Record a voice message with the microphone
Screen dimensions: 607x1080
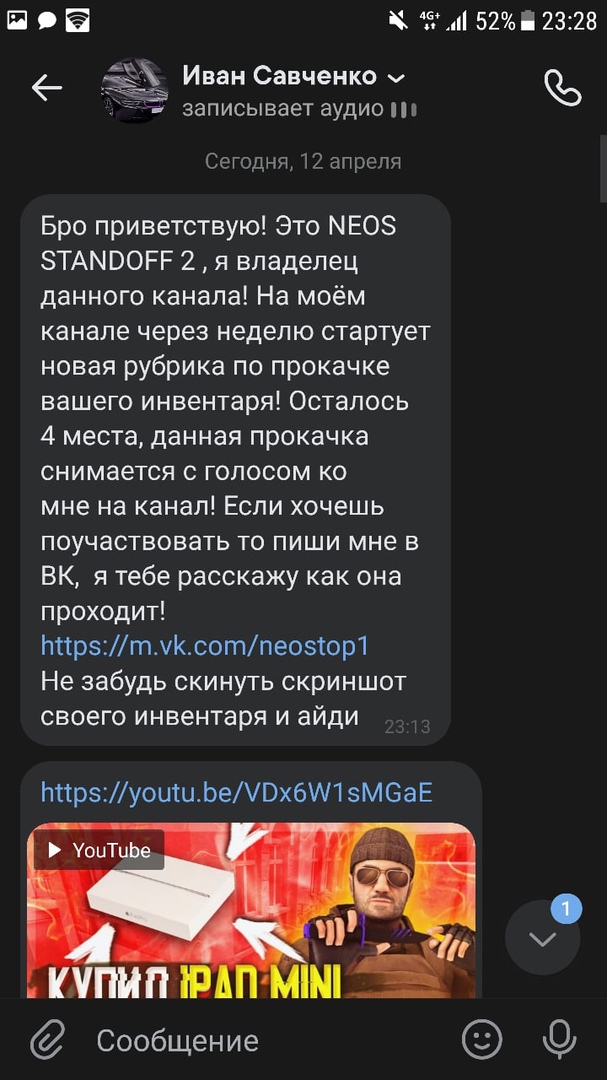tap(559, 1041)
